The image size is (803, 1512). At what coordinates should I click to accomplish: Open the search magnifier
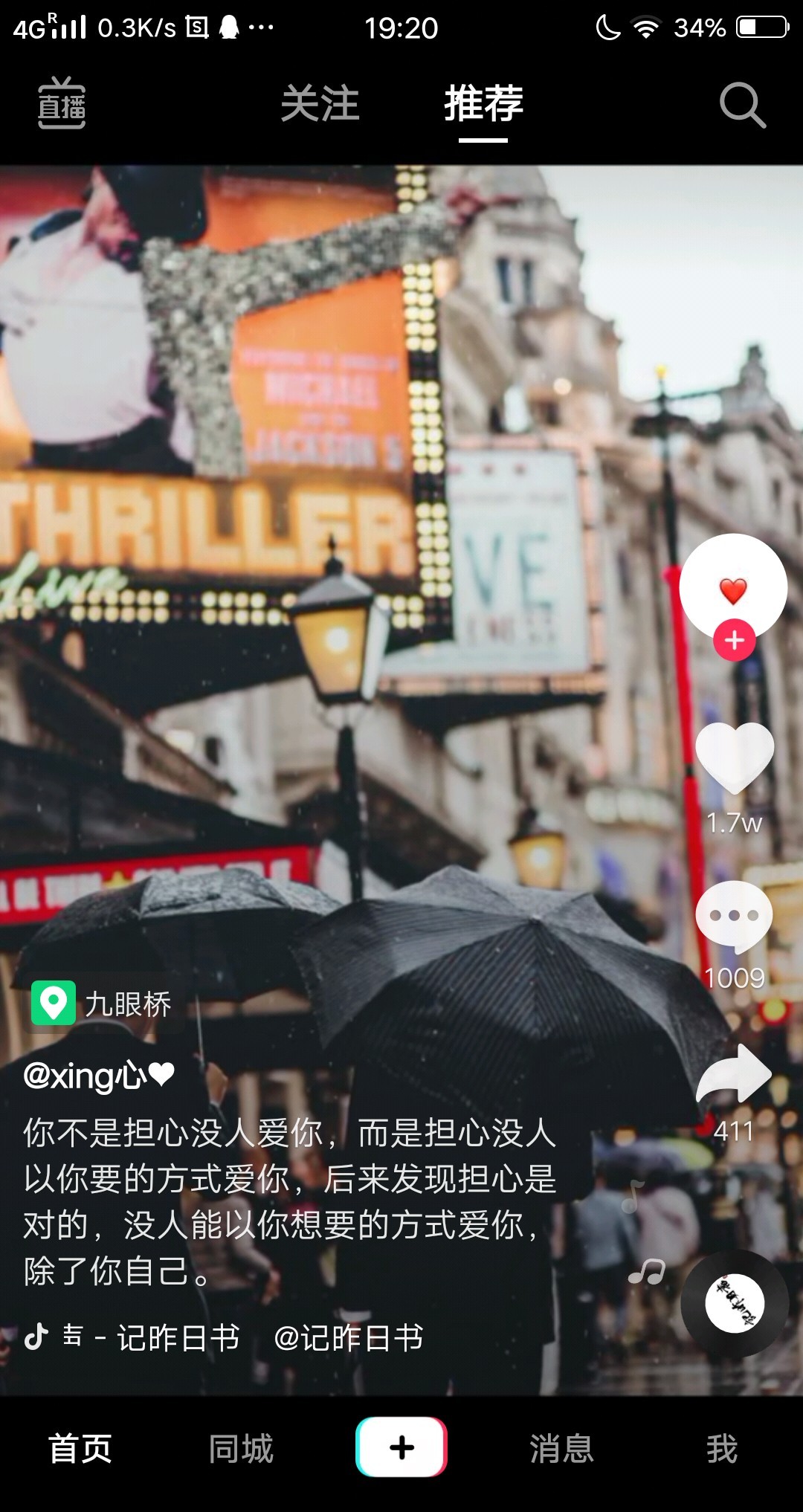742,105
